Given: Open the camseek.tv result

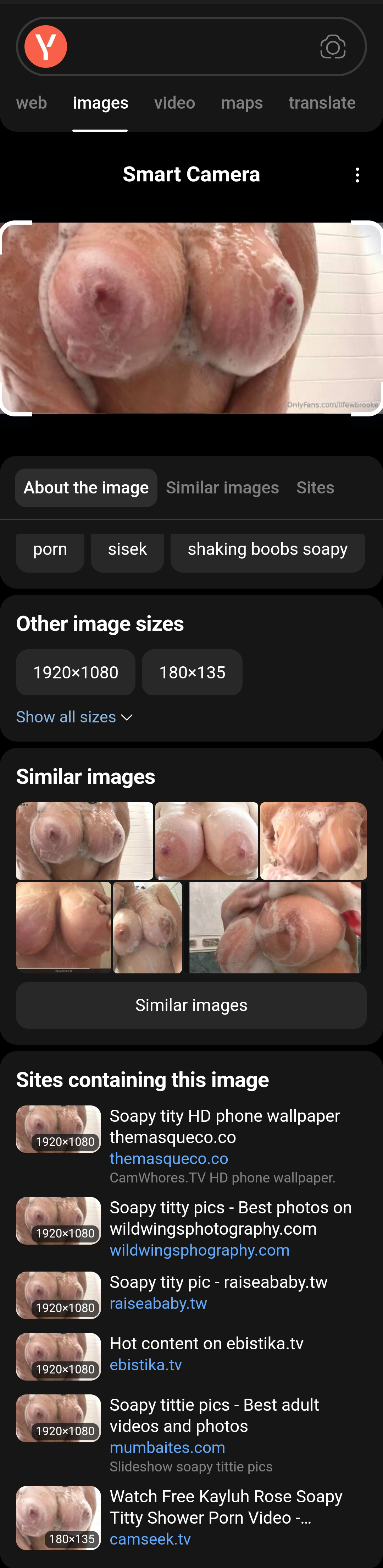Looking at the screenshot, I should pyautogui.click(x=150, y=1539).
